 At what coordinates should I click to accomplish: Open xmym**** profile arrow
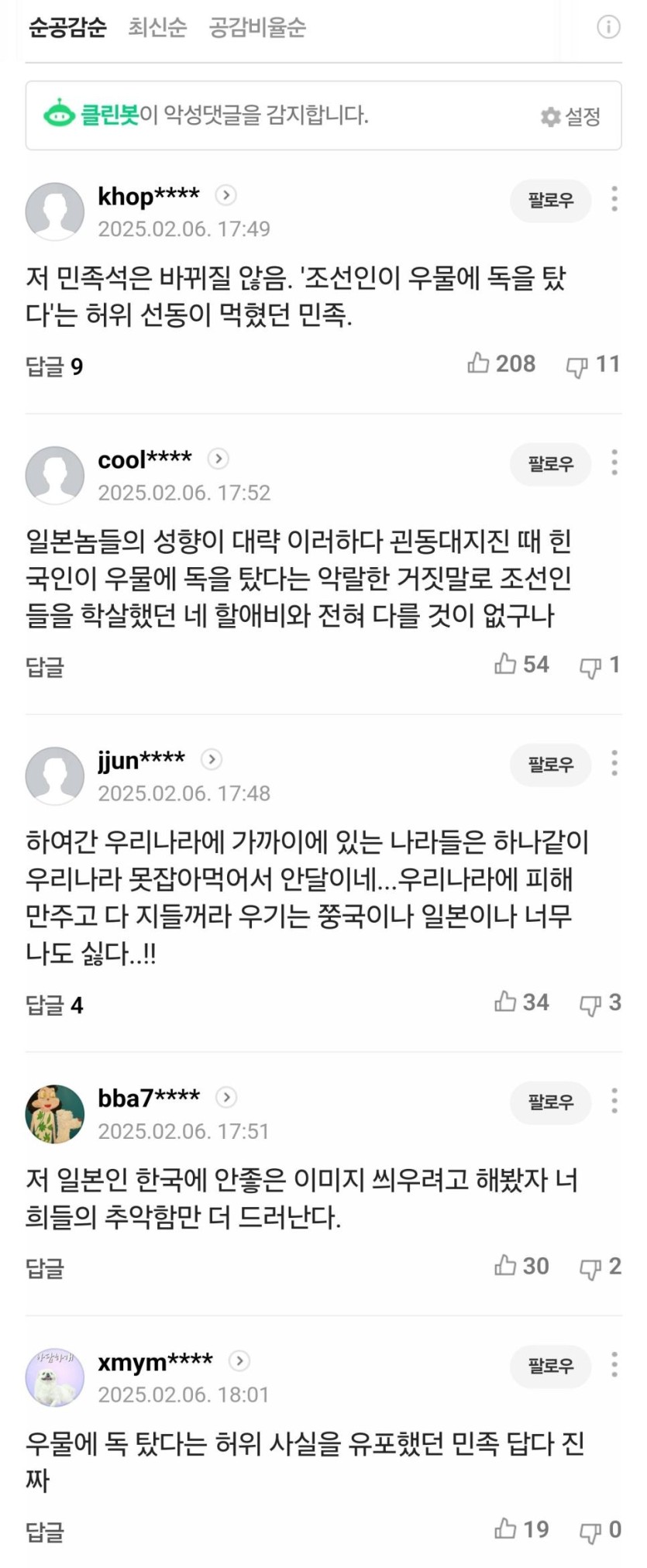239,1360
